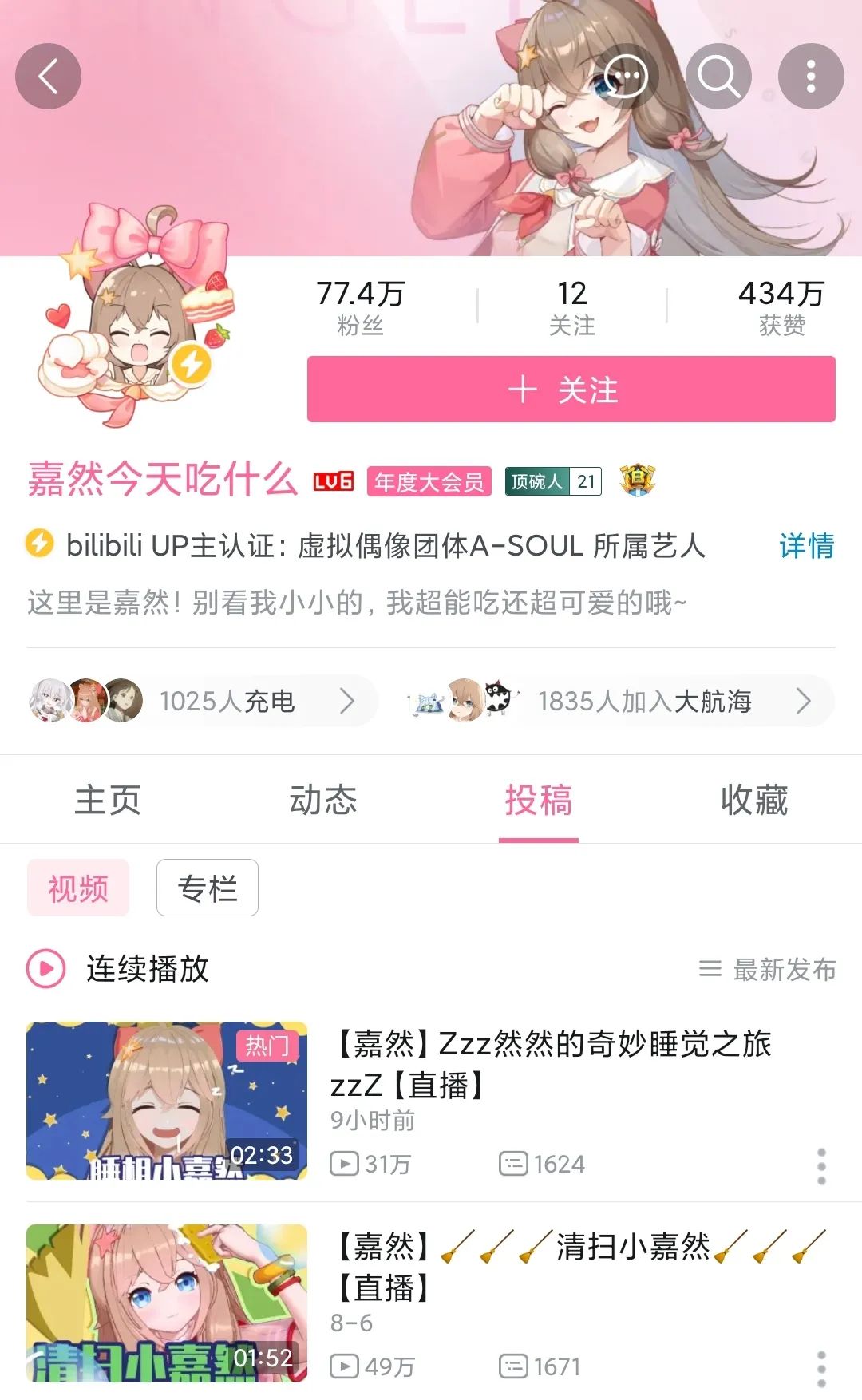Switch to the 收藏 tab
Image resolution: width=862 pixels, height=1400 pixels.
[x=754, y=800]
